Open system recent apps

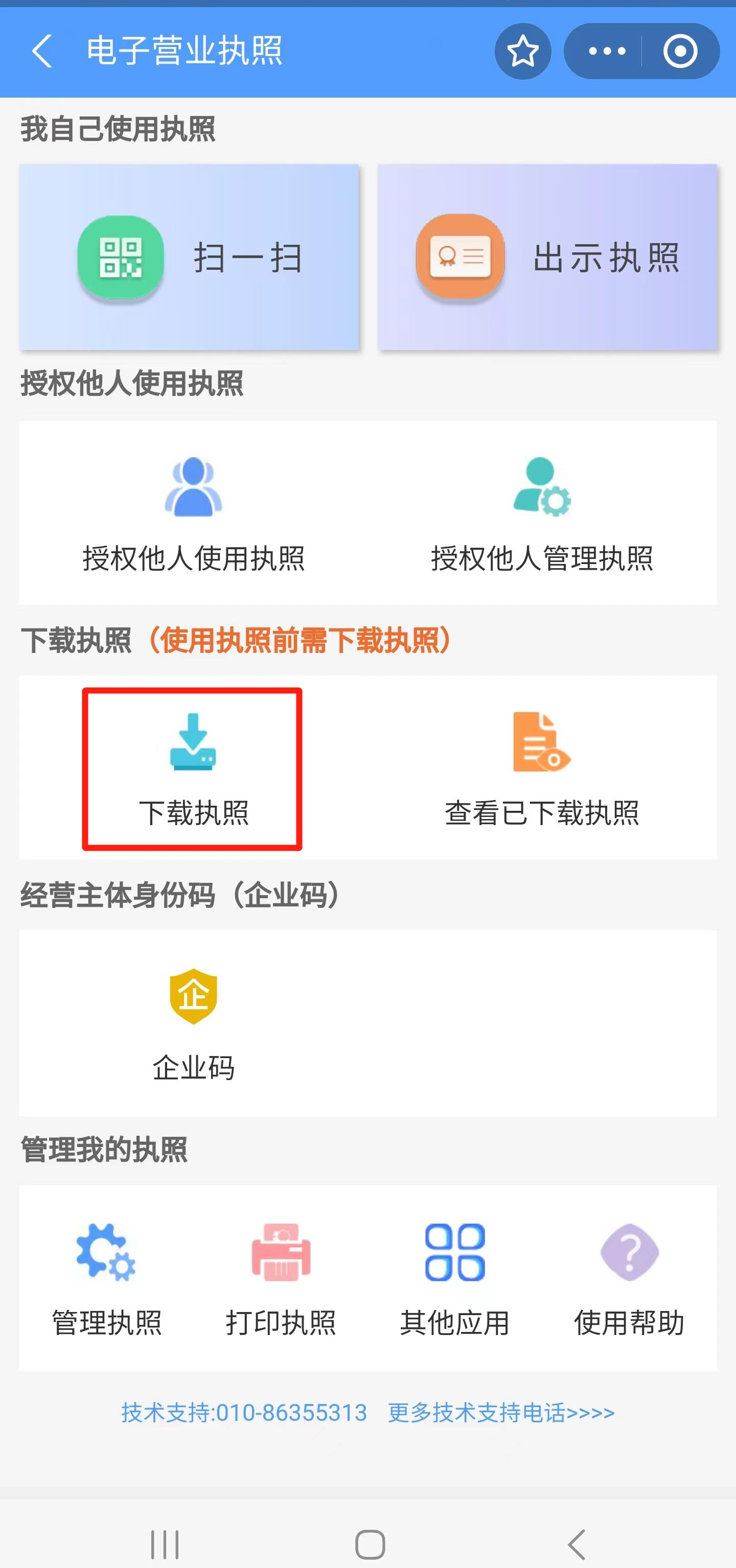click(x=165, y=1544)
